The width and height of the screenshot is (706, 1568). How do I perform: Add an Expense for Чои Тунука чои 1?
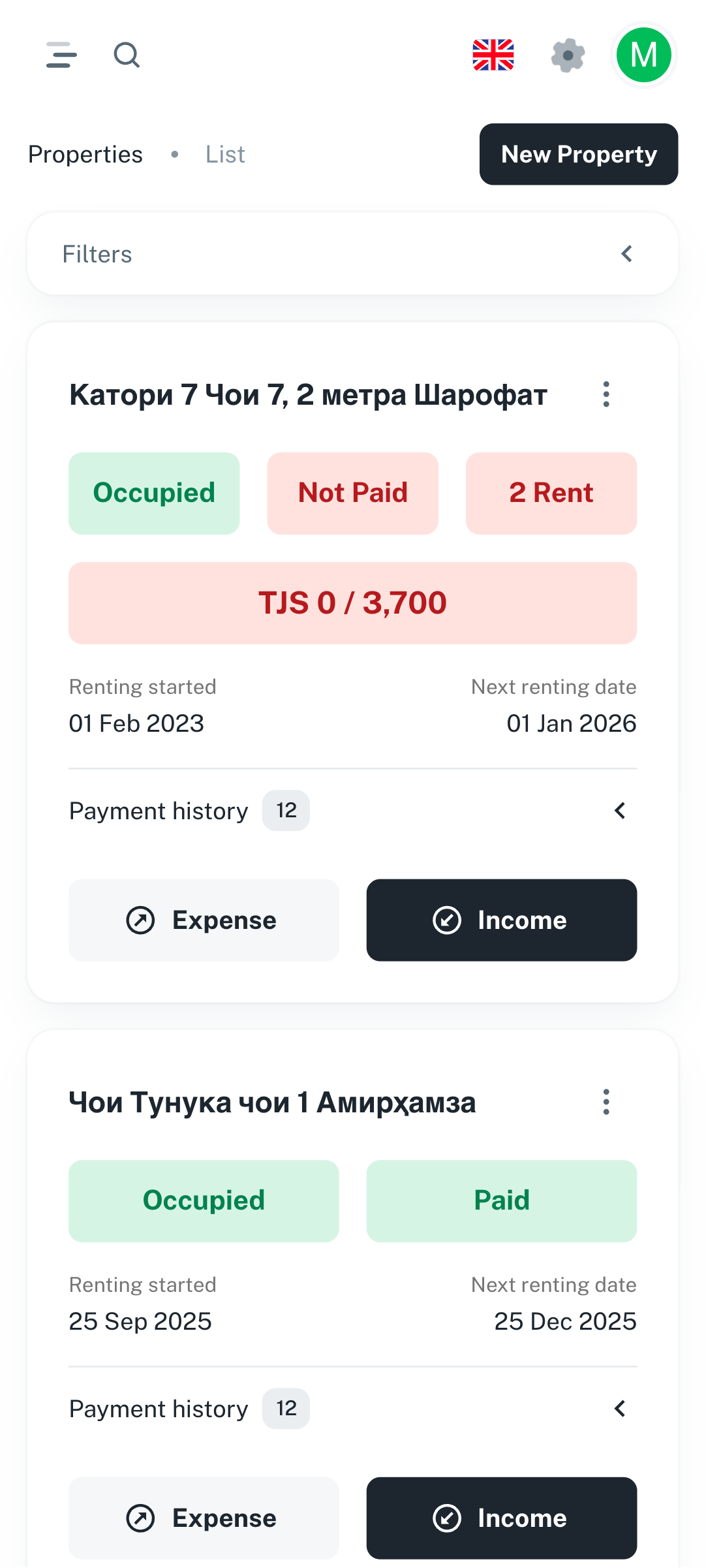coord(204,1518)
